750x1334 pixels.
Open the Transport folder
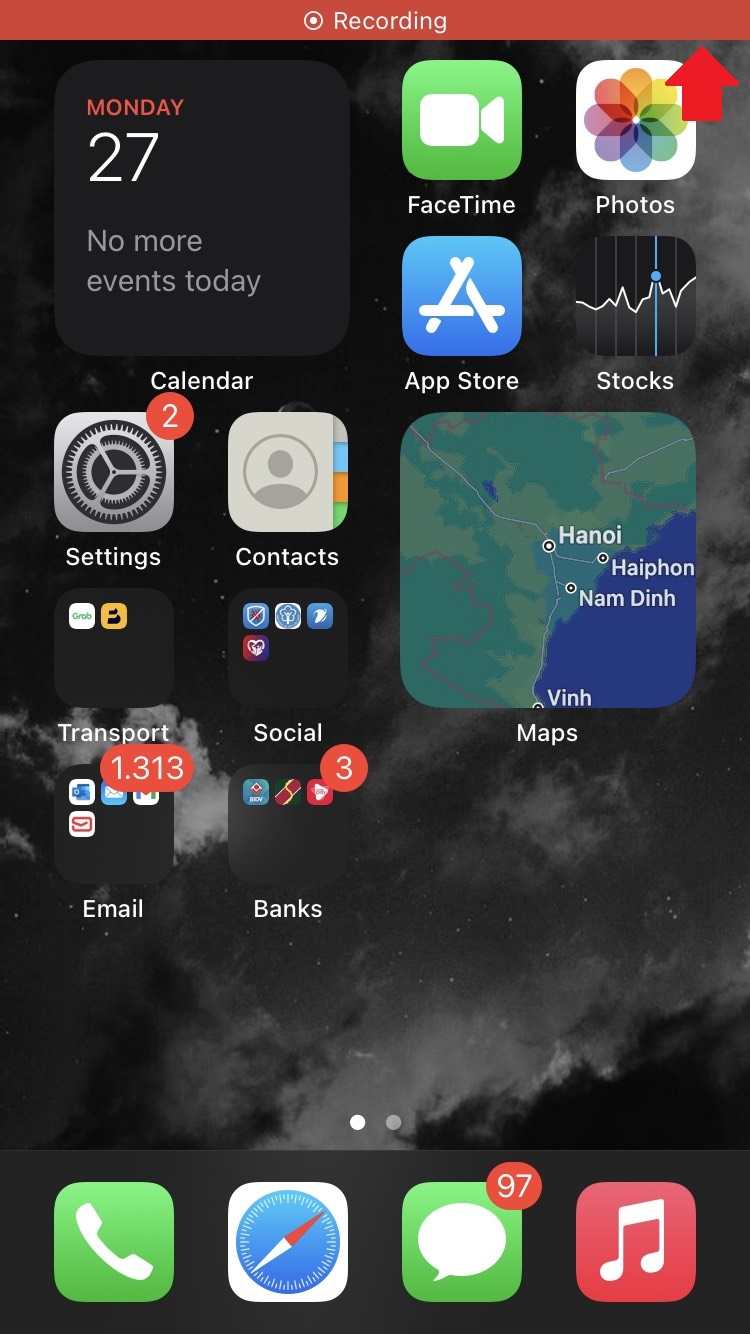pos(113,648)
